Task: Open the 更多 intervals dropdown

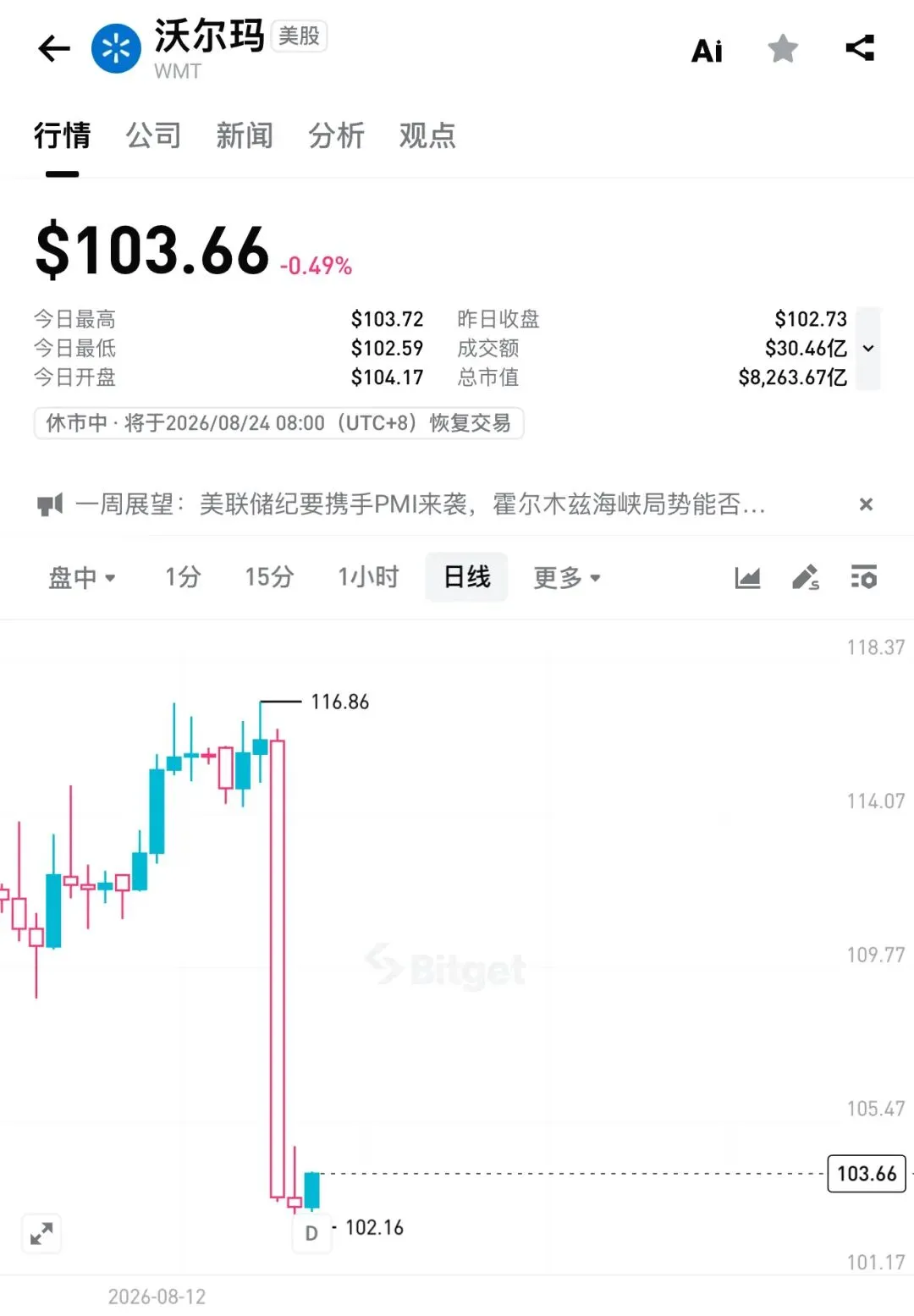Action: (567, 578)
